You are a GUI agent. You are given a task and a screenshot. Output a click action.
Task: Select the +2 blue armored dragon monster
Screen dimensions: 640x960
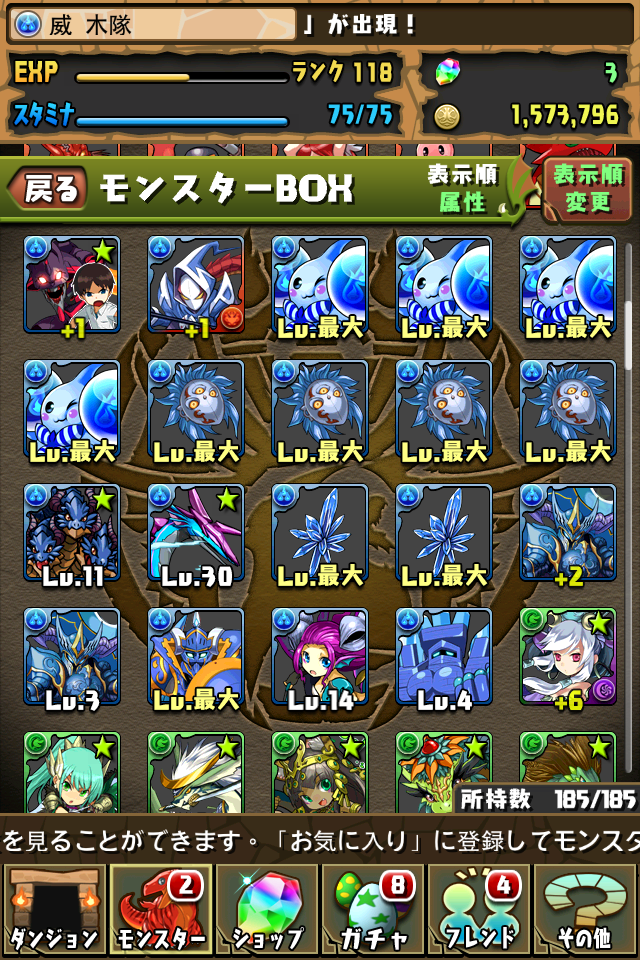(568, 535)
